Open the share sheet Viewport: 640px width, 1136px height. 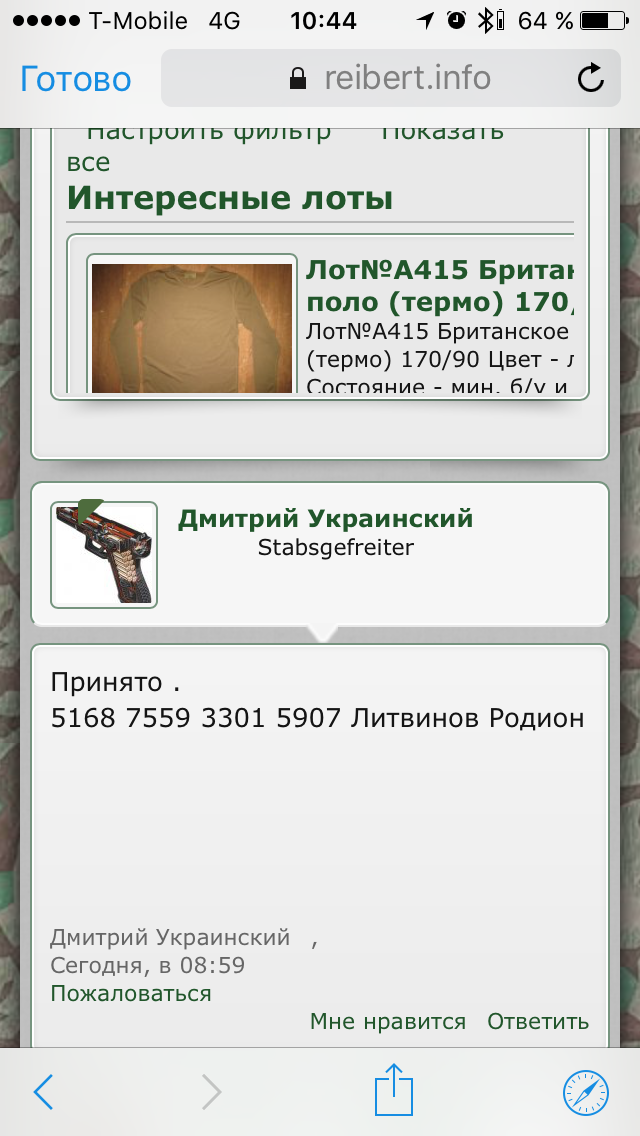pyautogui.click(x=394, y=1090)
